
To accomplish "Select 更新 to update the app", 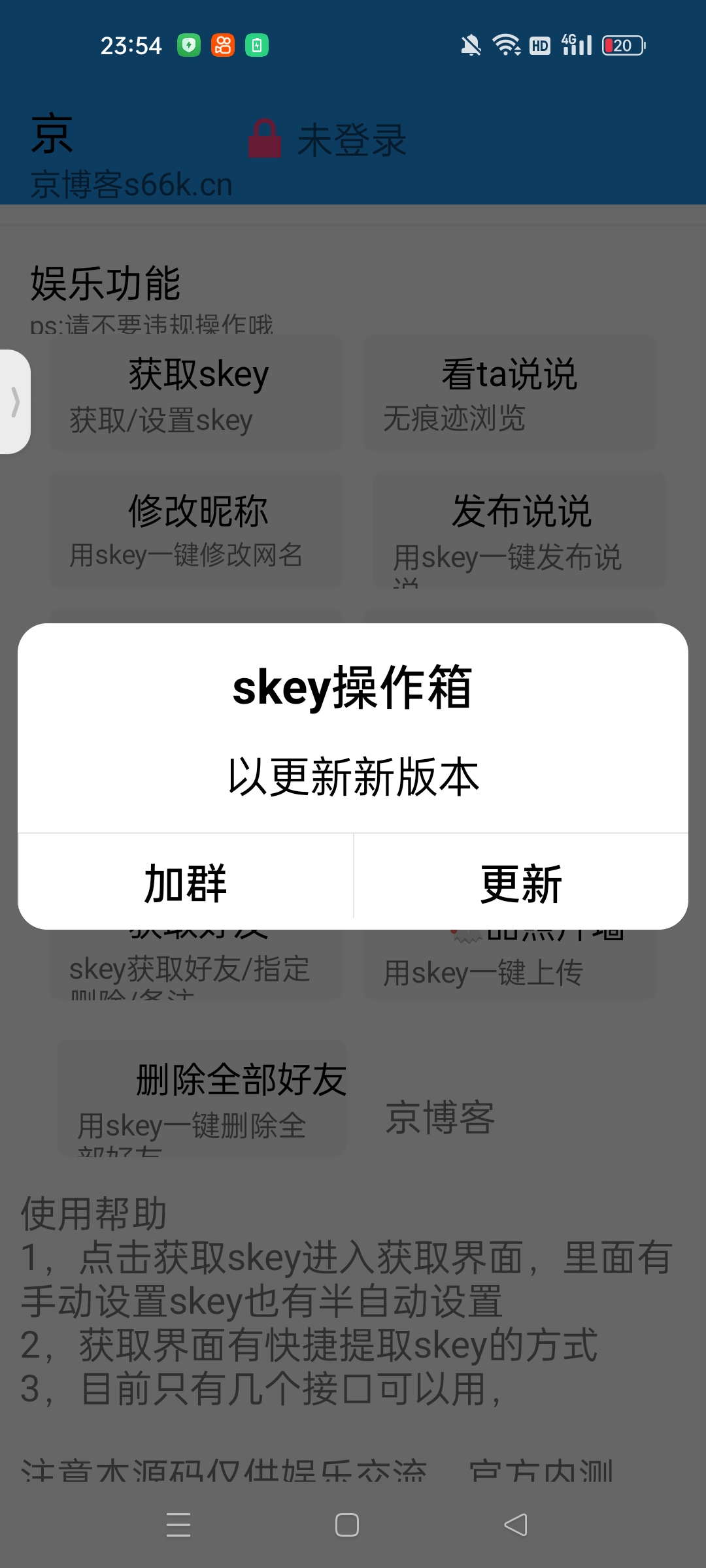I will tap(521, 882).
